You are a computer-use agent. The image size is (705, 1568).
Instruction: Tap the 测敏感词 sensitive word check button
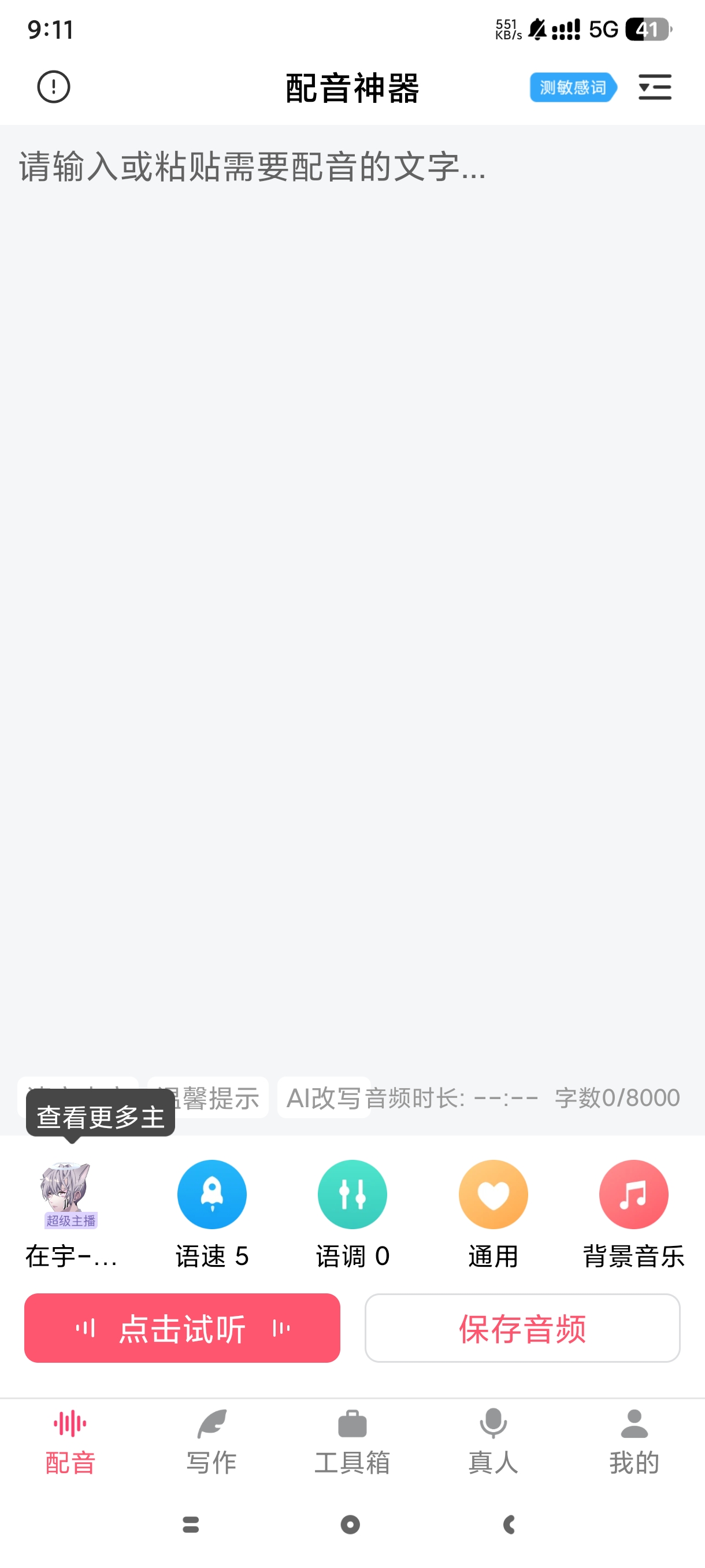coord(573,88)
